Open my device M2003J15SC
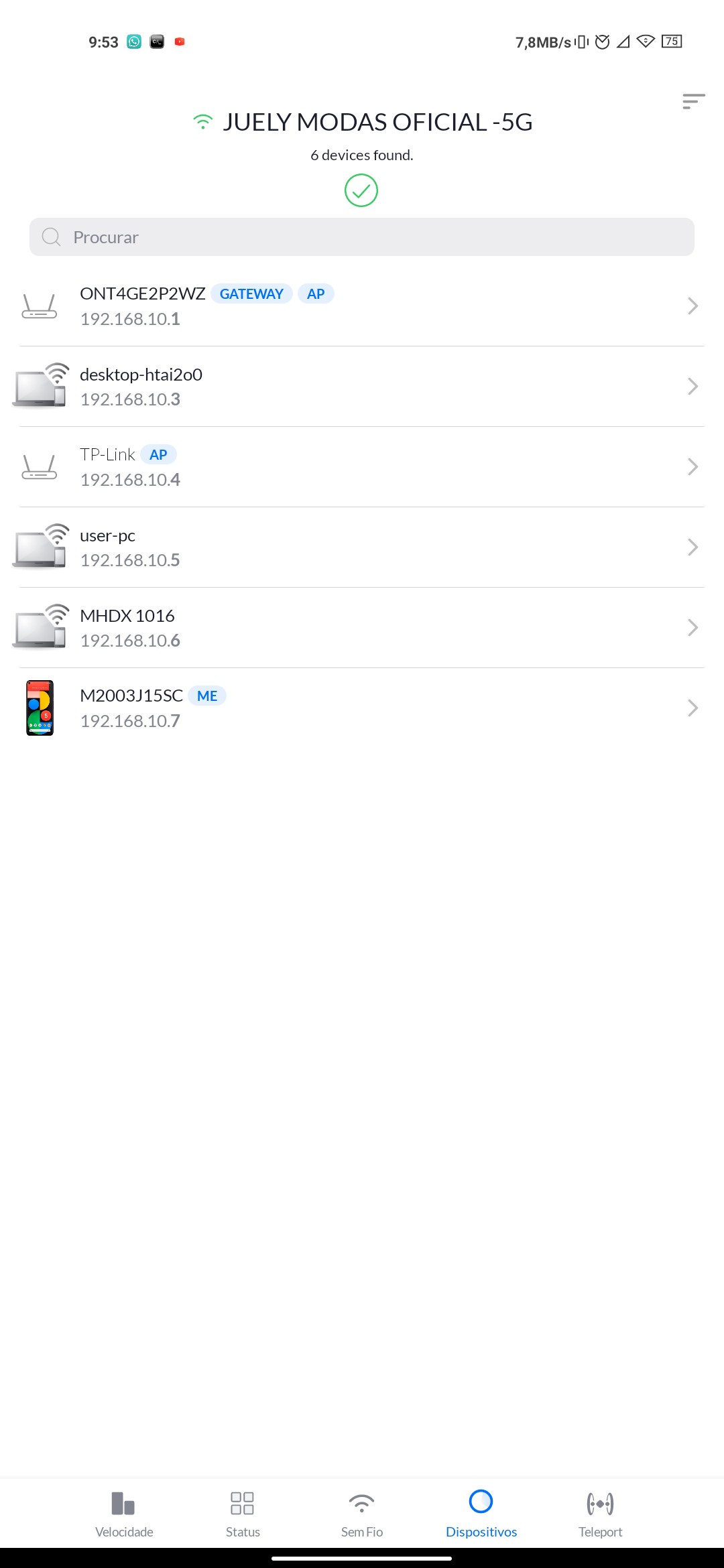This screenshot has width=724, height=1568. 362,708
